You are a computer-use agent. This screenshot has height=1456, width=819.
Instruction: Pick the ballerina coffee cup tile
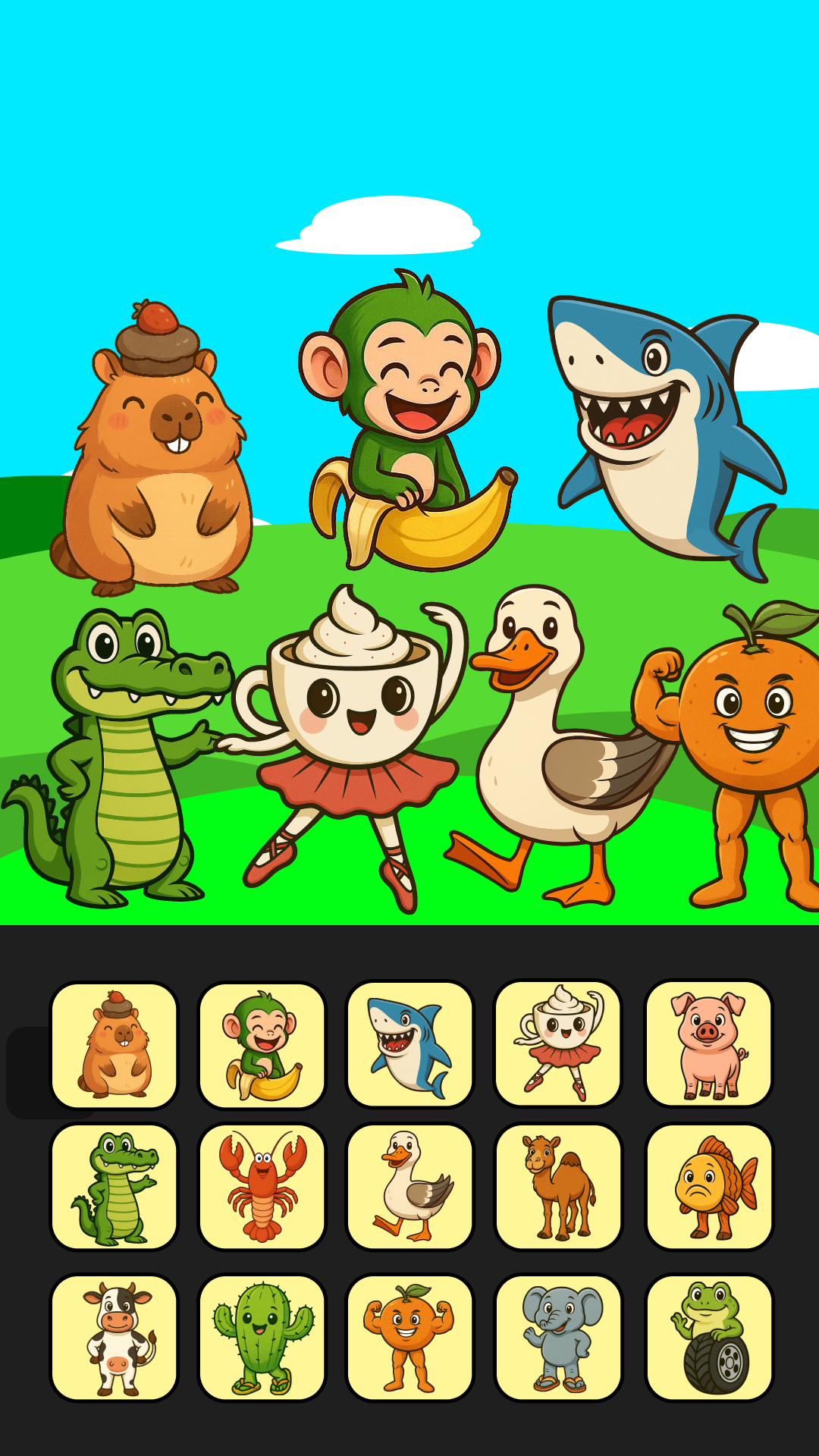click(558, 1043)
